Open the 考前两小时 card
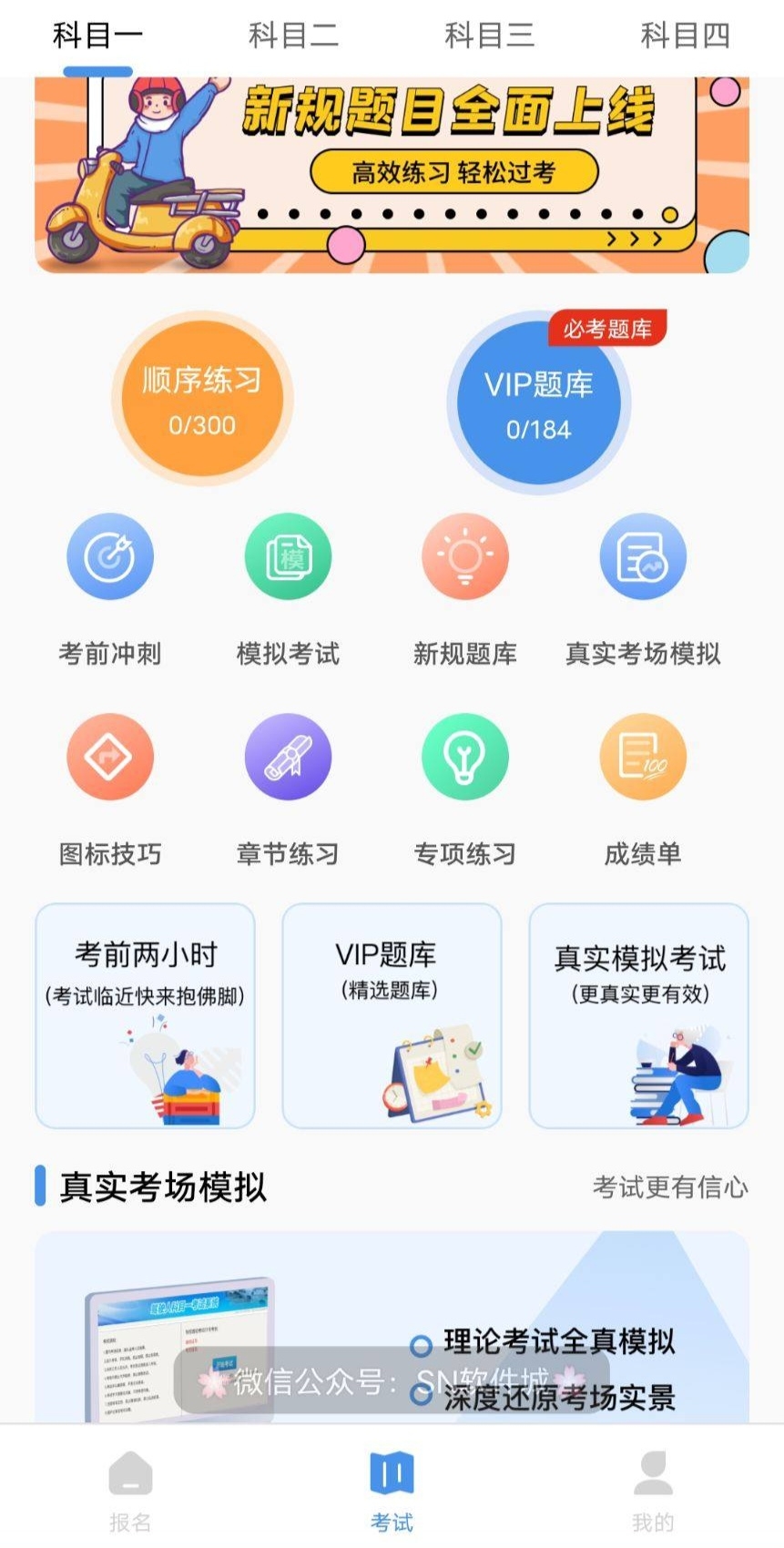The height and width of the screenshot is (1548, 784). coord(145,1015)
